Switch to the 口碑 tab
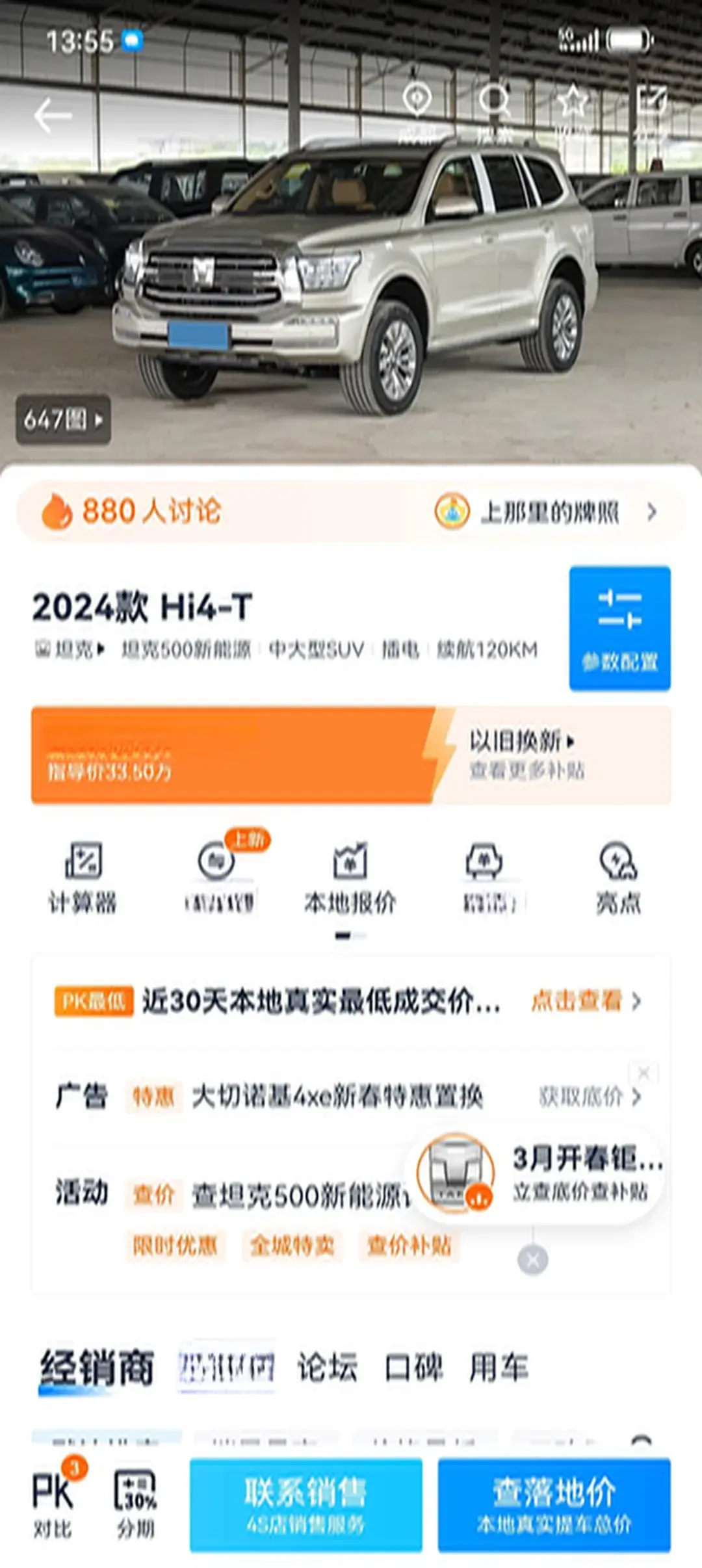This screenshot has width=702, height=1568. [413, 1367]
